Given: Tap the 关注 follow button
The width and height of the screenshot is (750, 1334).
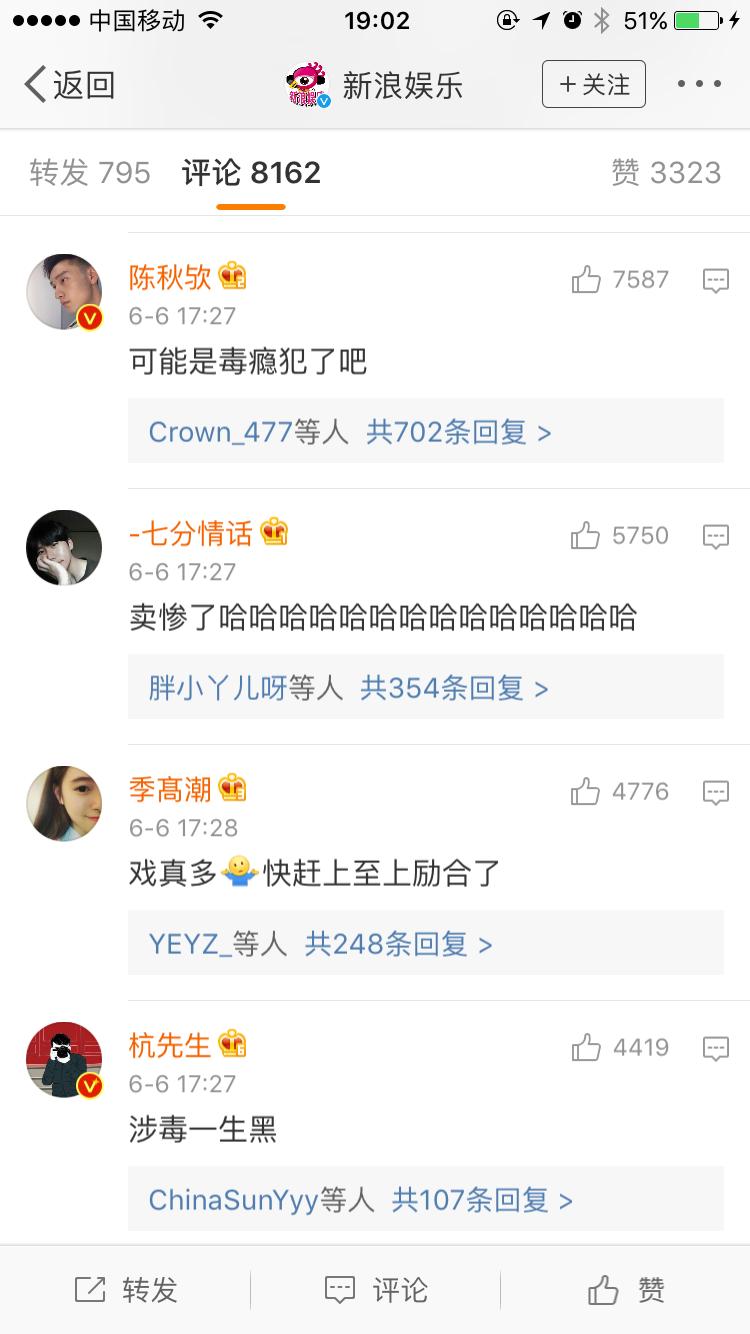Looking at the screenshot, I should pos(593,85).
